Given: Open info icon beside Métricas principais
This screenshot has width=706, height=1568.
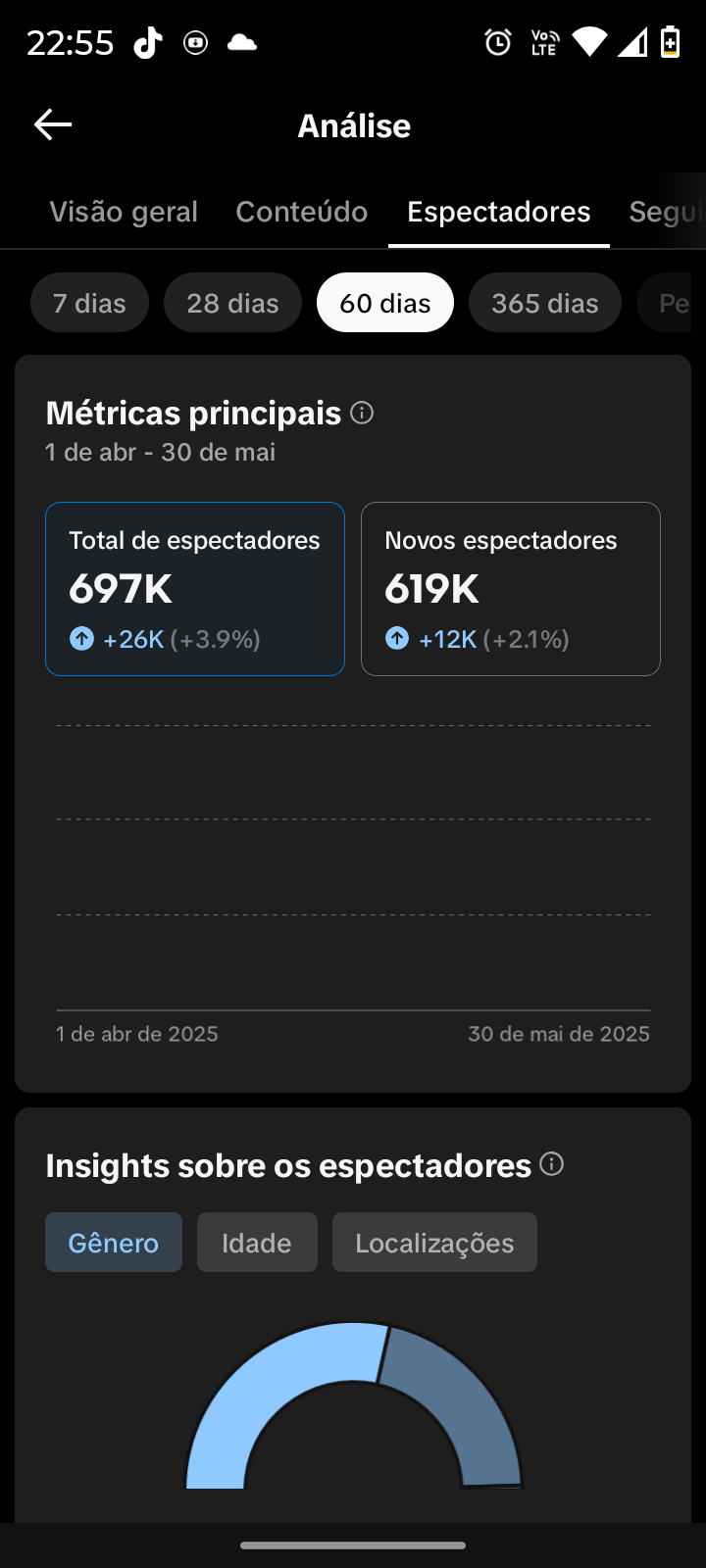Looking at the screenshot, I should coord(362,413).
